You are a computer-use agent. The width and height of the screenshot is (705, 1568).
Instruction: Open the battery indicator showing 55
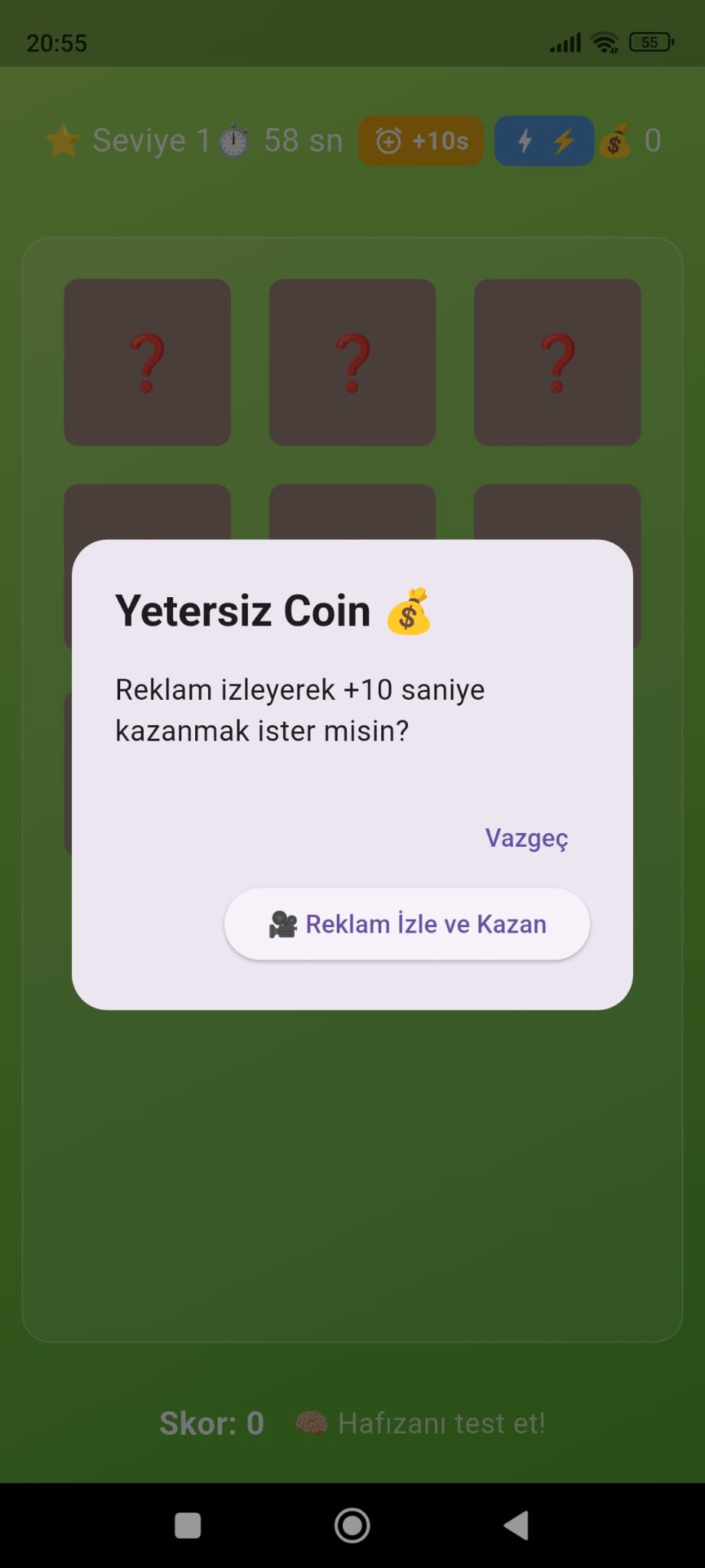(649, 42)
